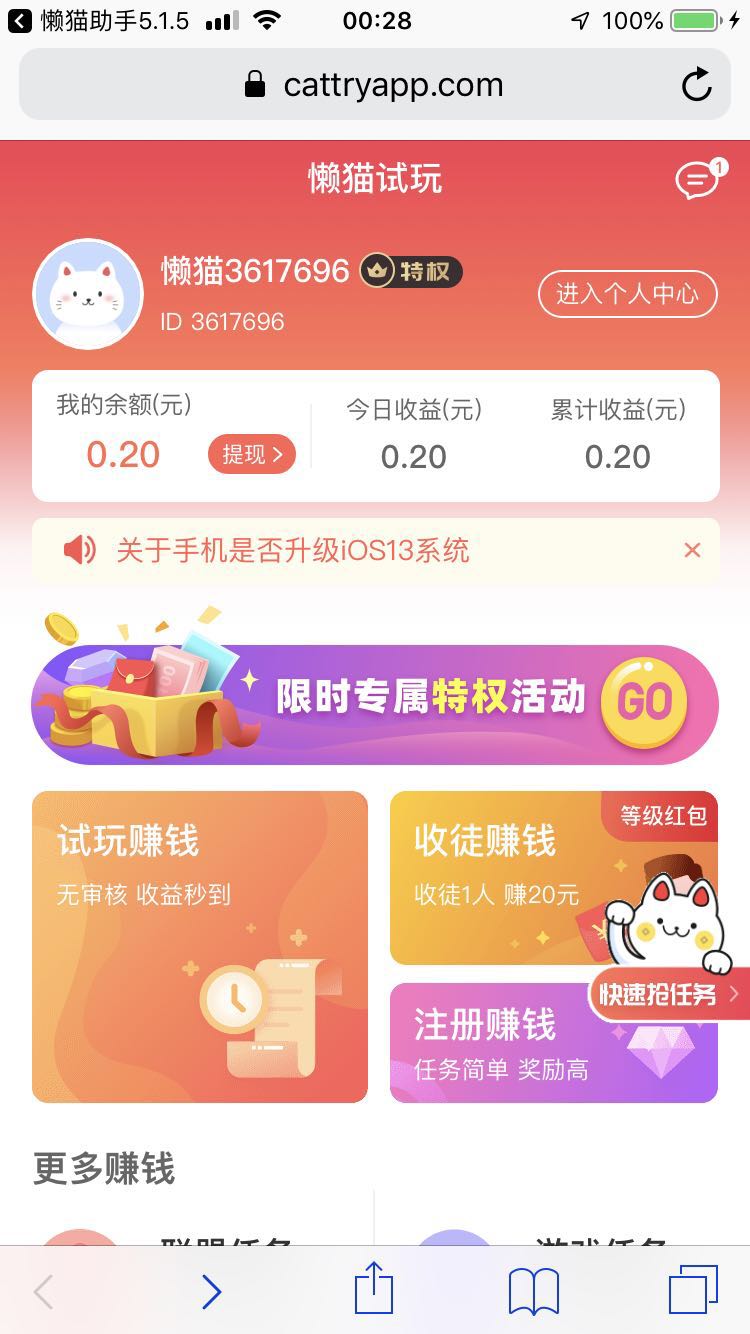
Task: Go back using Safari forward arrow
Action: click(211, 1292)
